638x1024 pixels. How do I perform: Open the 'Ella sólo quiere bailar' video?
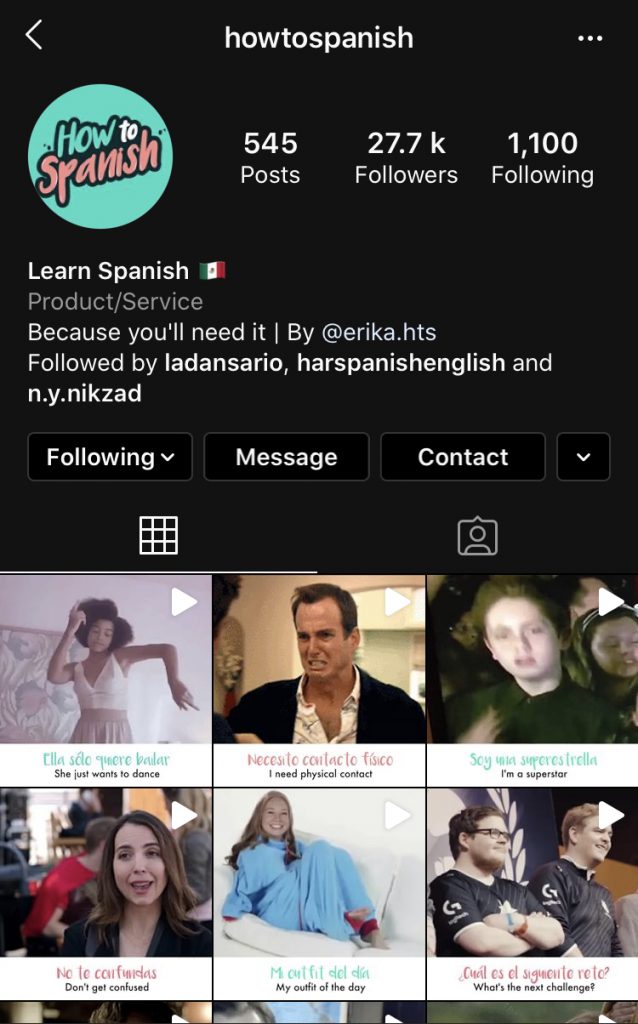point(106,680)
